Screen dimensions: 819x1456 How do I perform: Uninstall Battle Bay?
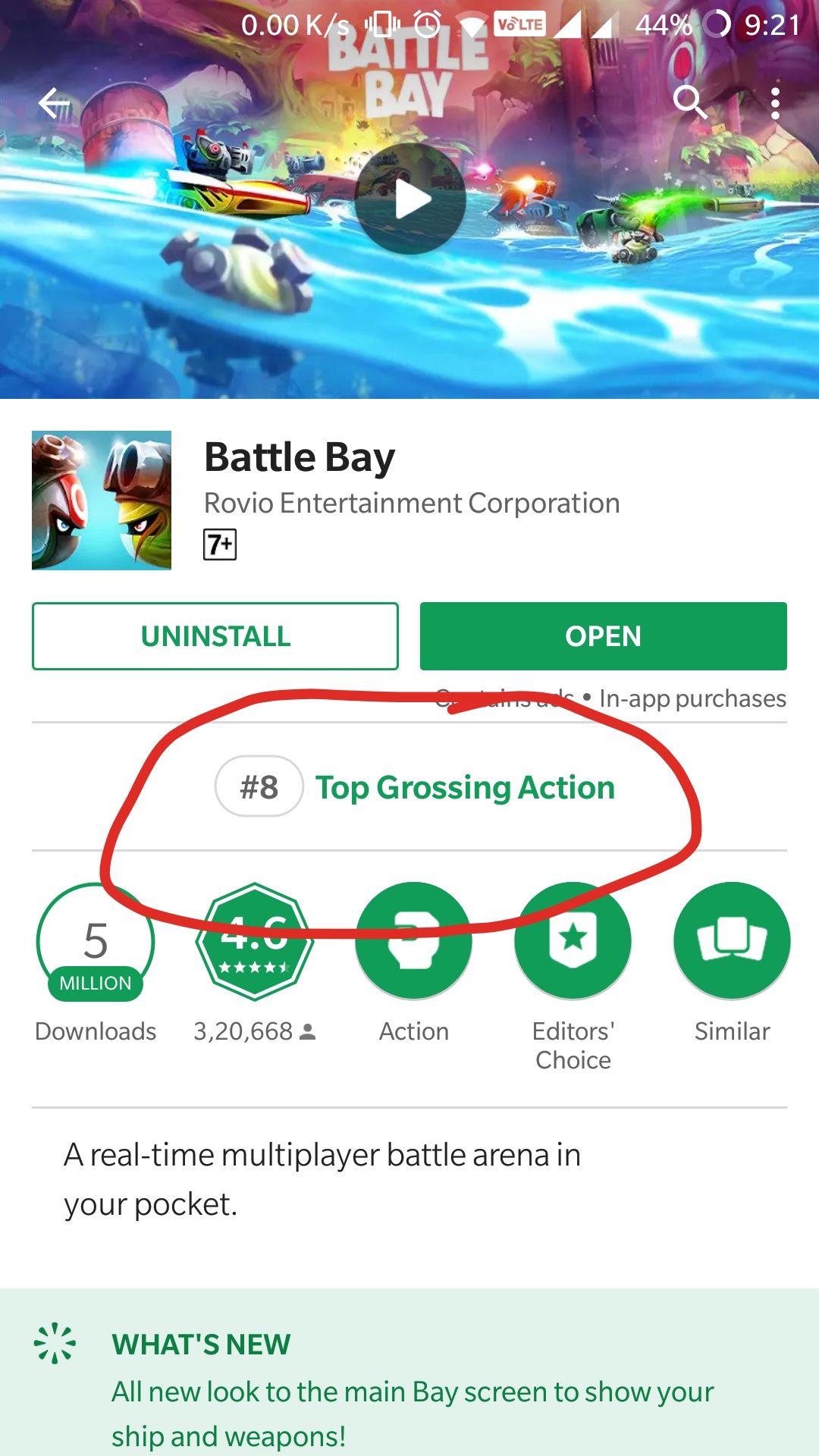tap(215, 636)
